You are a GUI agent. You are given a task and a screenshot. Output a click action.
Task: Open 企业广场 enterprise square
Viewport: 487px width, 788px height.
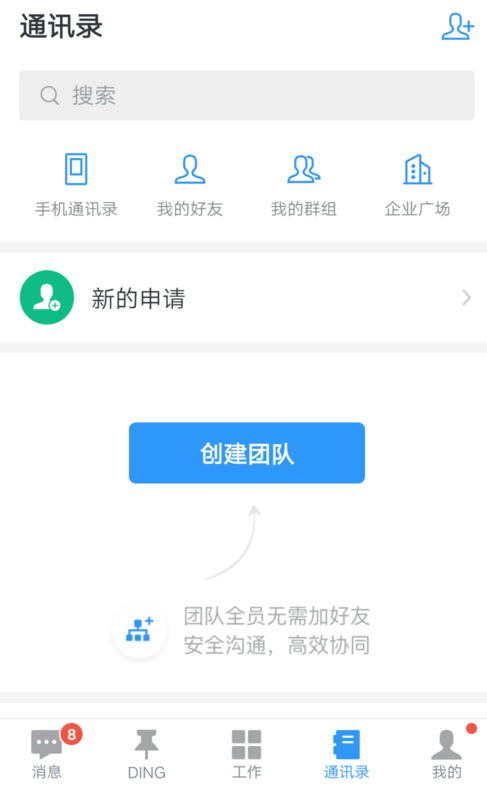[417, 185]
